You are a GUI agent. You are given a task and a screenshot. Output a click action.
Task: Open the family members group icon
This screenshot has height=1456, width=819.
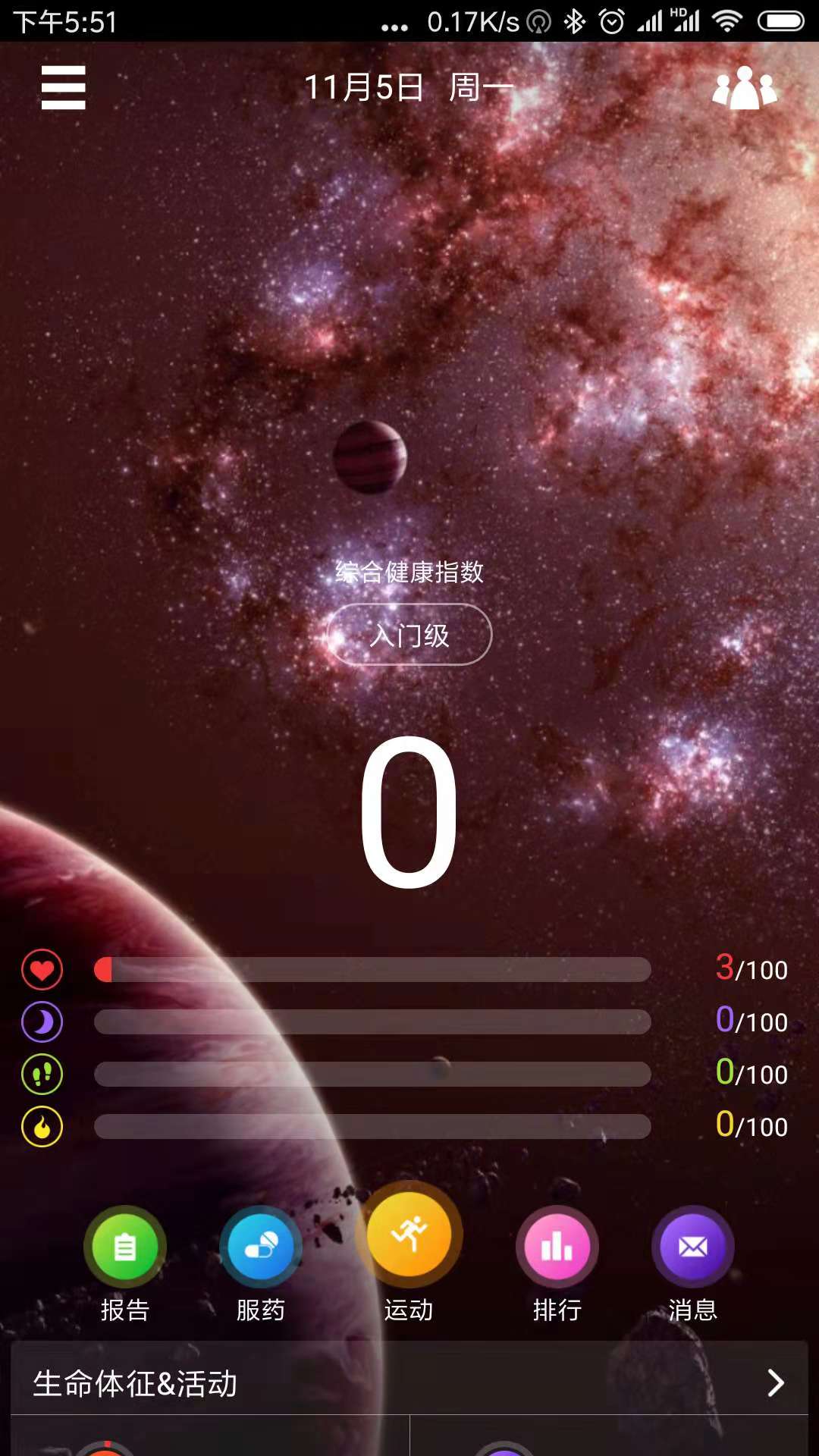(x=745, y=89)
